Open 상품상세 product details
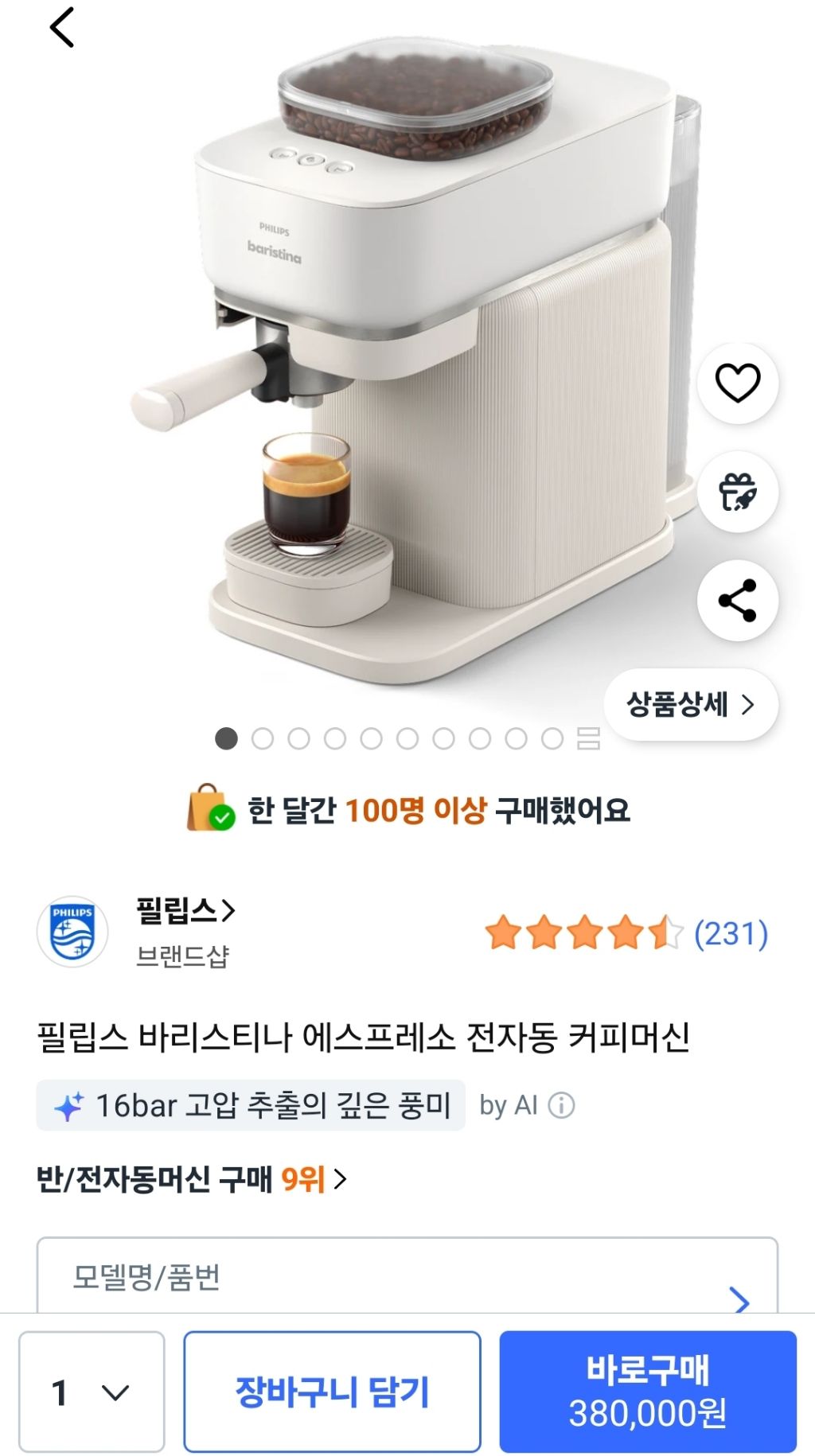815x1456 pixels. click(690, 704)
